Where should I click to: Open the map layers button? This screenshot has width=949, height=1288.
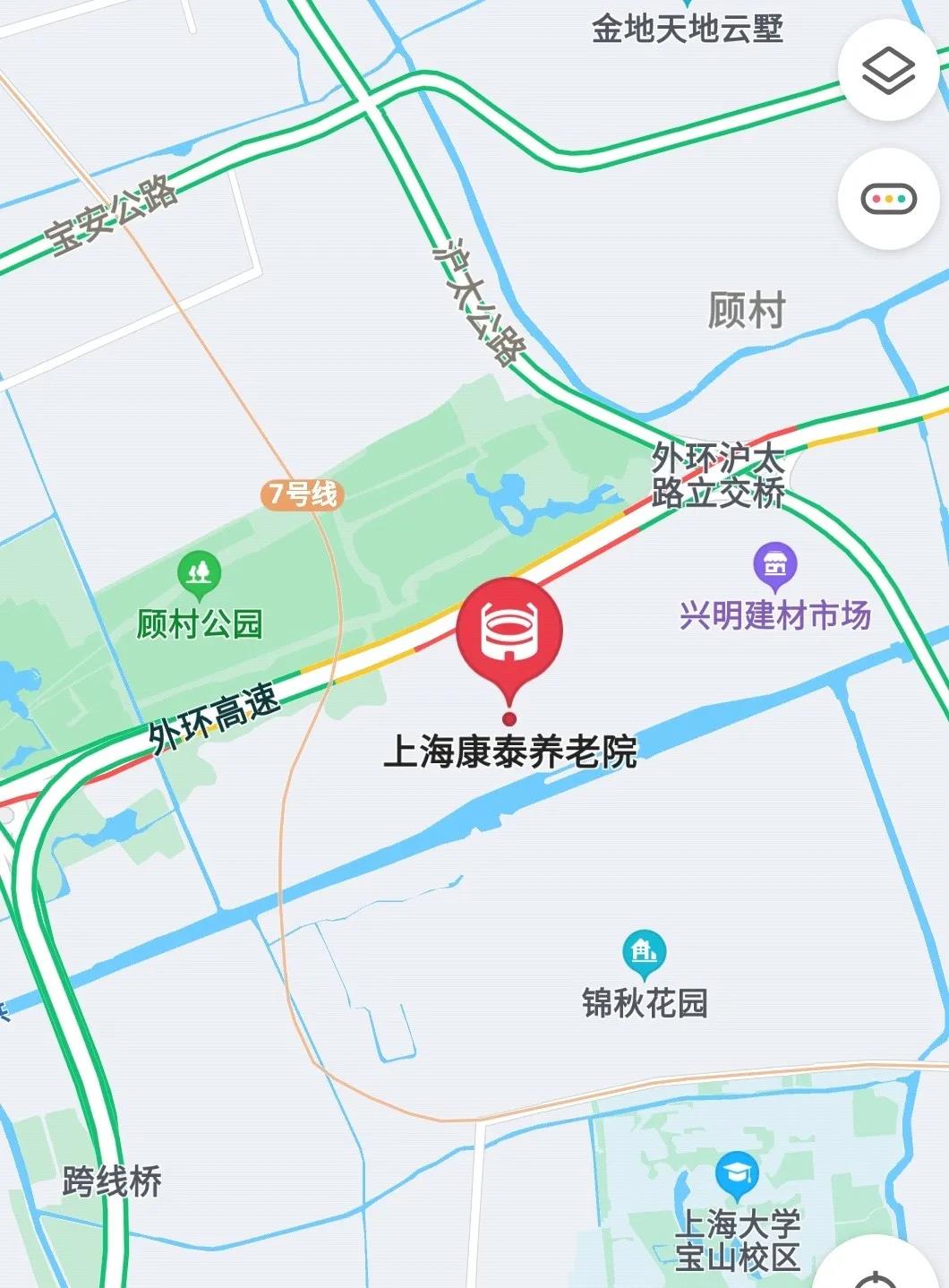(x=889, y=70)
